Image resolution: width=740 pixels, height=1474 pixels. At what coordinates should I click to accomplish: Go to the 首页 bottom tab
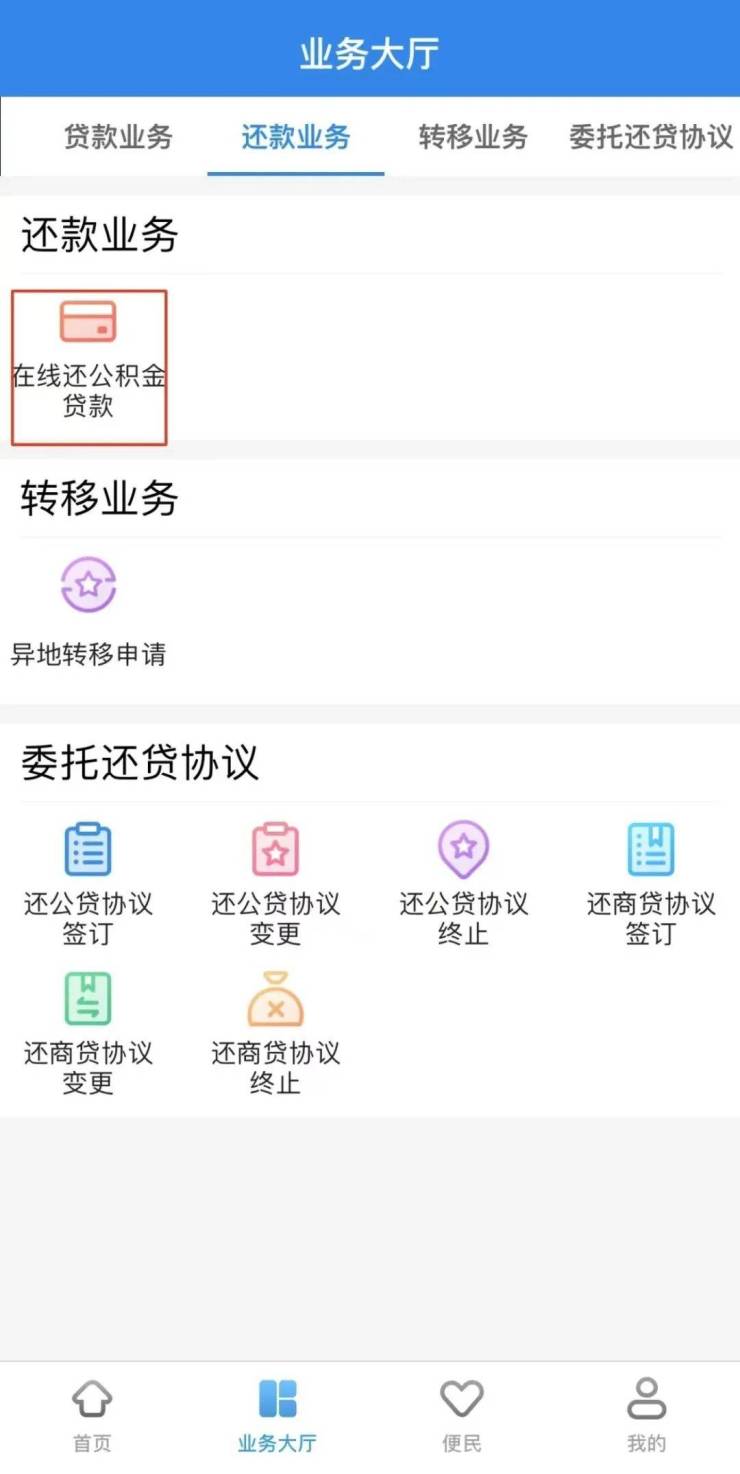pyautogui.click(x=92, y=1415)
